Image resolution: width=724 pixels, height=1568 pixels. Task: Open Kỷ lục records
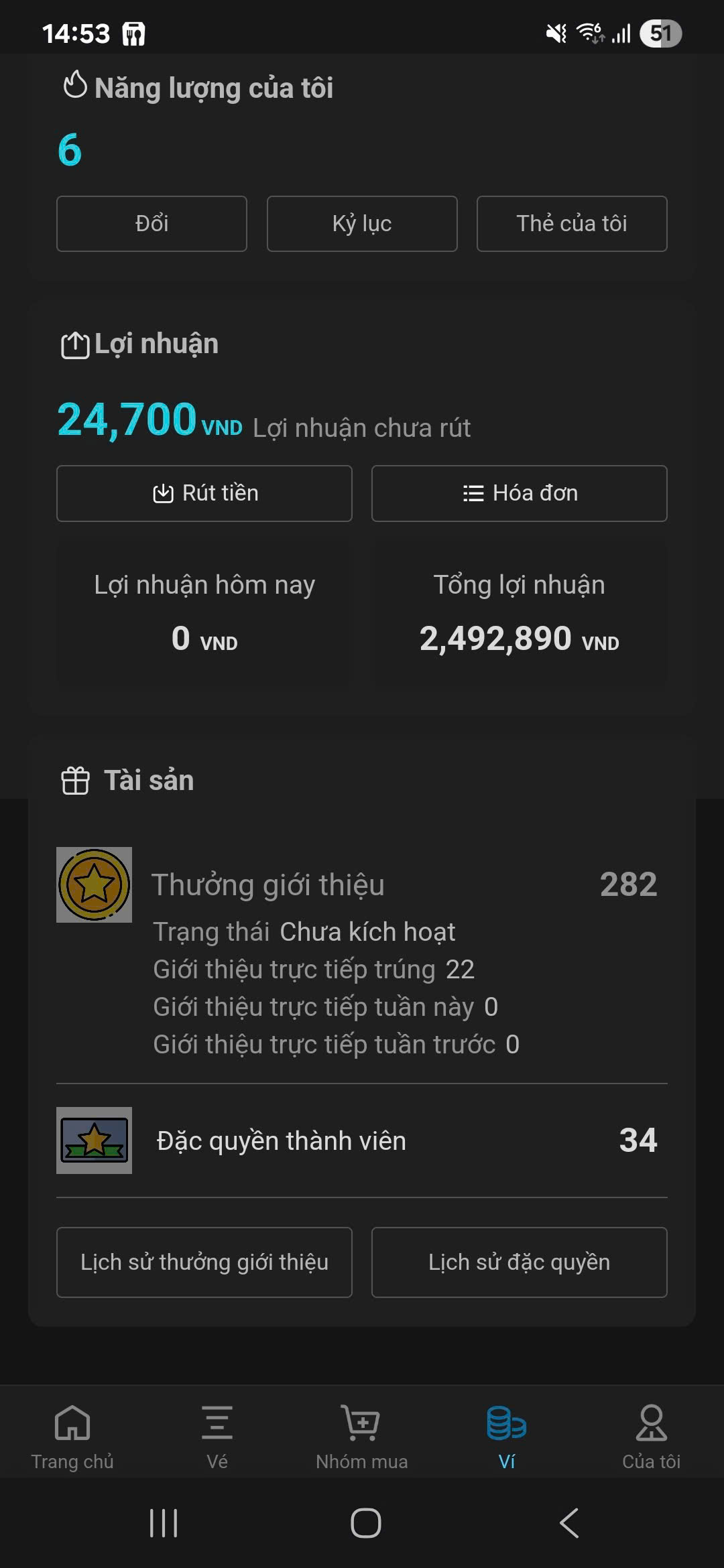pos(362,224)
